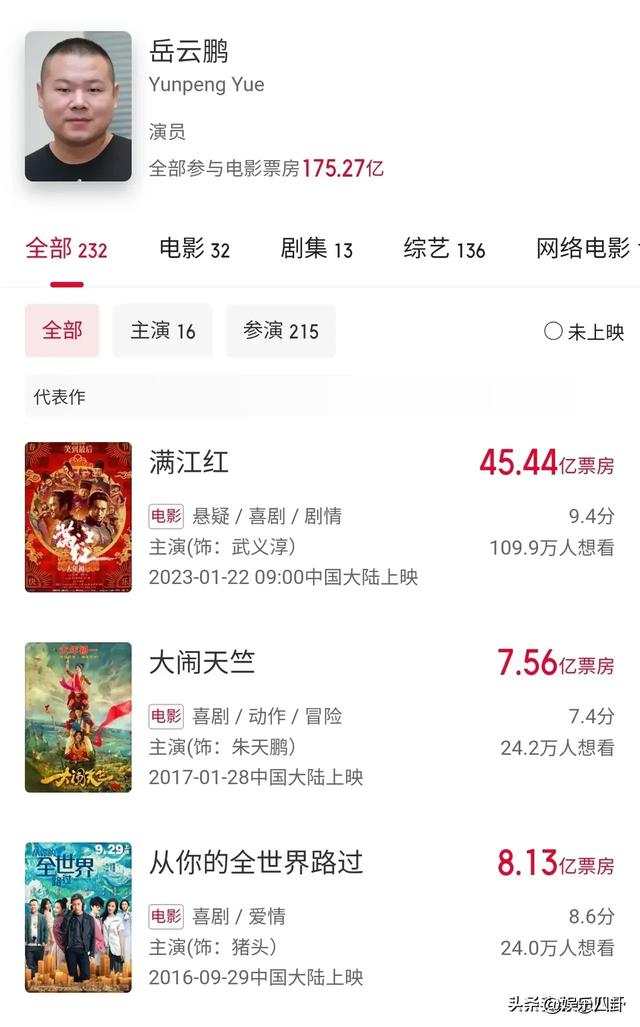This screenshot has height=1027, width=640.
Task: Select the 全部 filter chip
Action: click(62, 331)
